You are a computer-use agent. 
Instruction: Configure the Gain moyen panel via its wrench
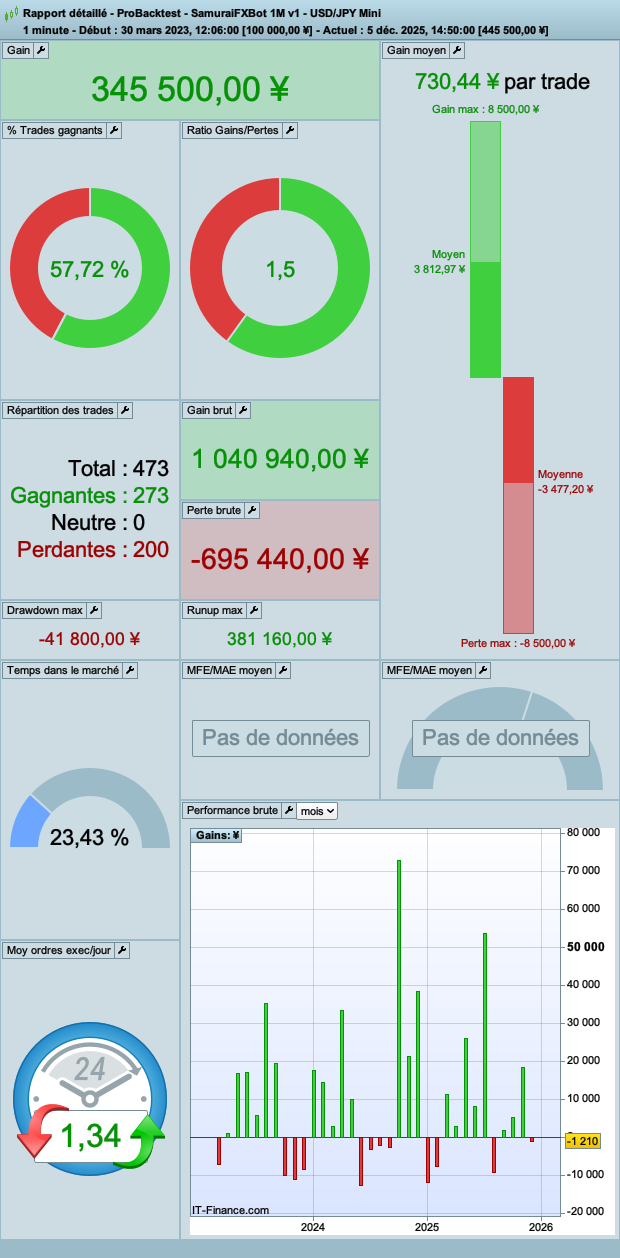(x=457, y=50)
